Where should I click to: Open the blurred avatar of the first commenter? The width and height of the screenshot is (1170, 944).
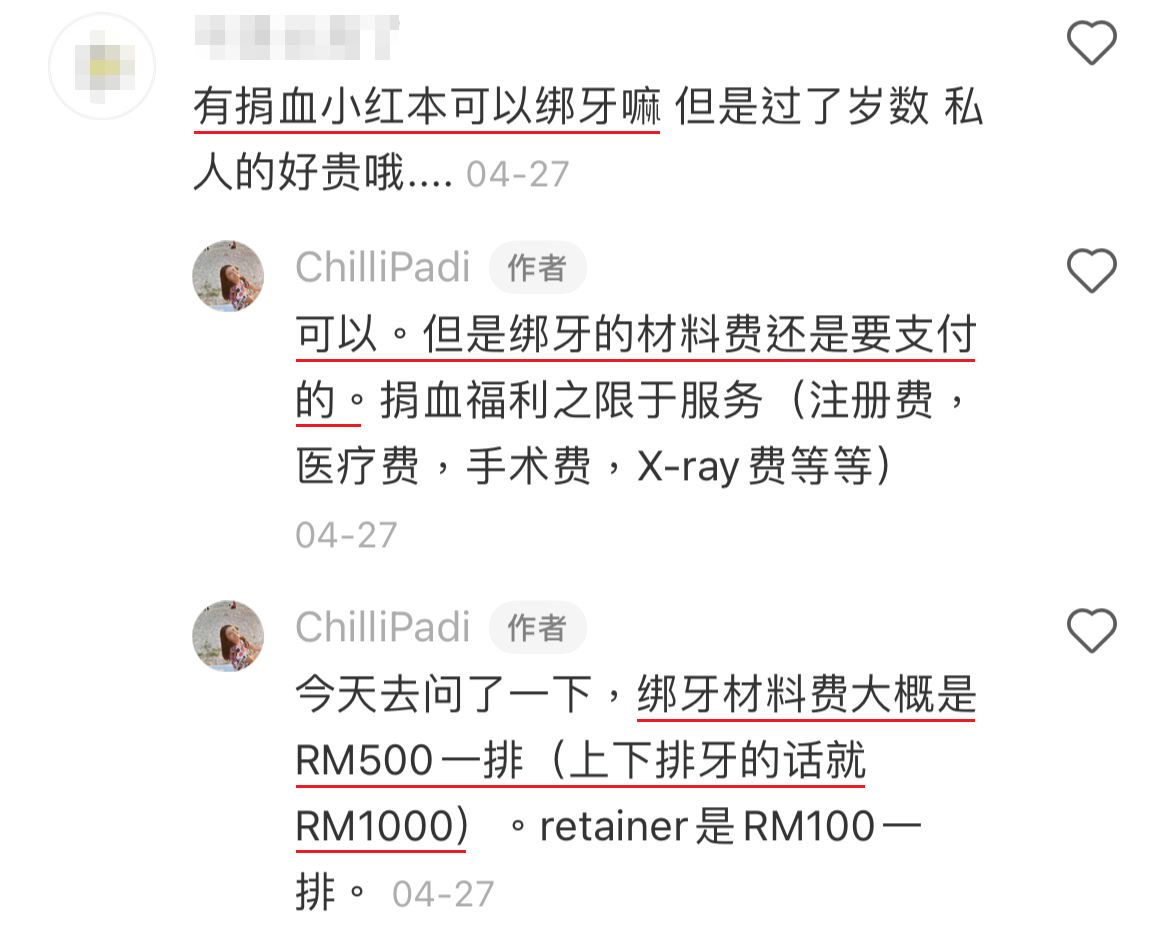click(x=103, y=66)
